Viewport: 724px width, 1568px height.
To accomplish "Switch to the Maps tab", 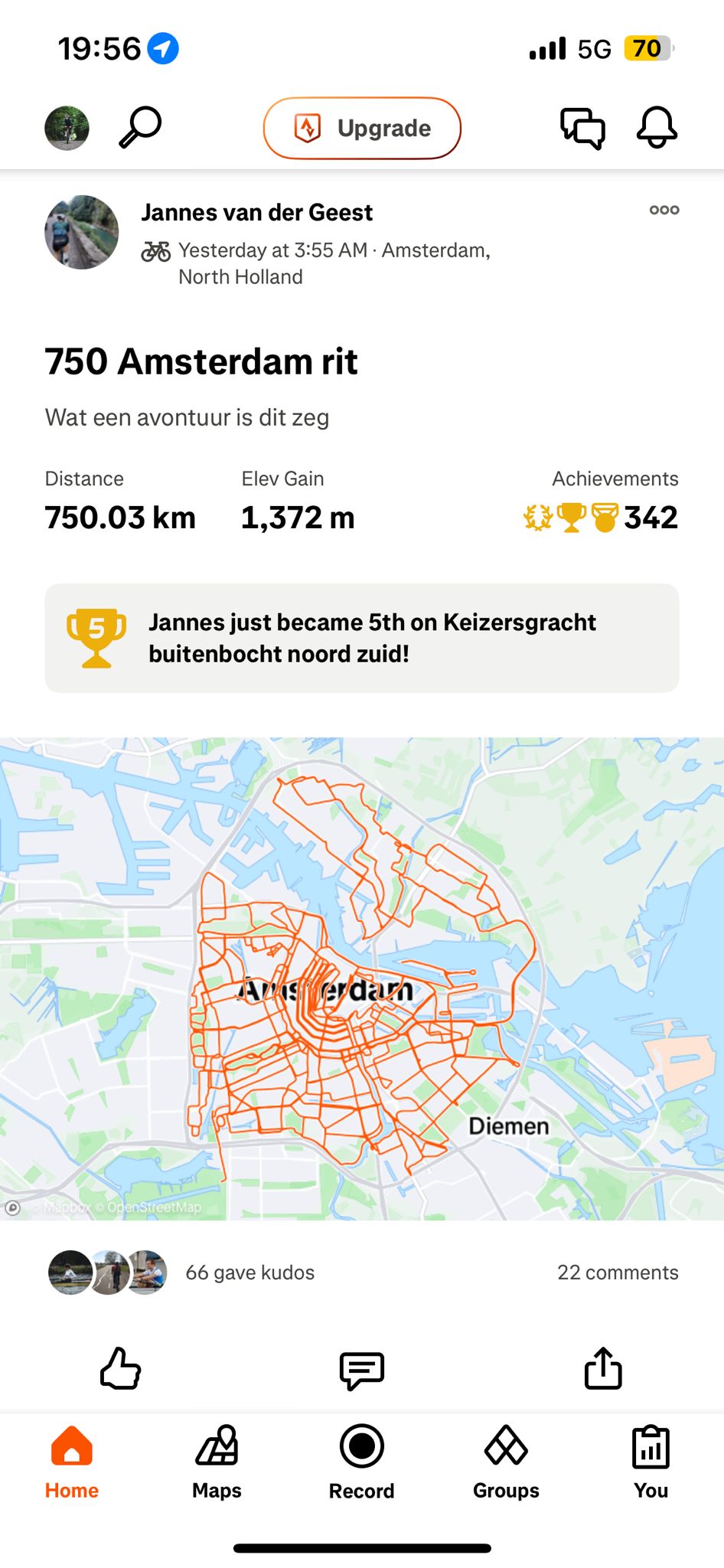I will [217, 1461].
